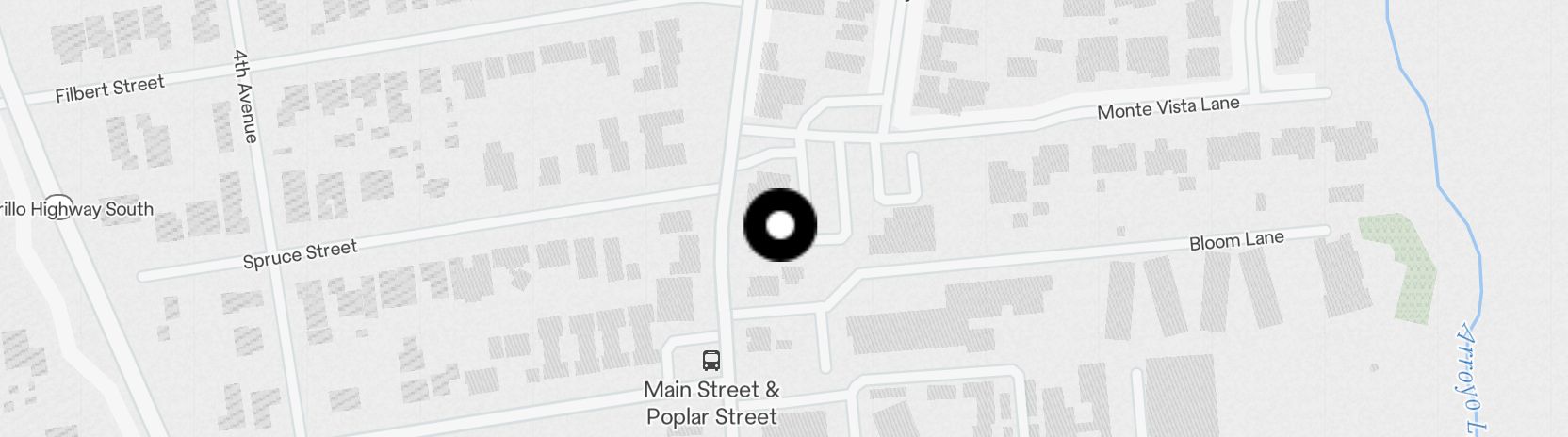Tap the Main Street & Poplar Street bus stop

pos(711,361)
